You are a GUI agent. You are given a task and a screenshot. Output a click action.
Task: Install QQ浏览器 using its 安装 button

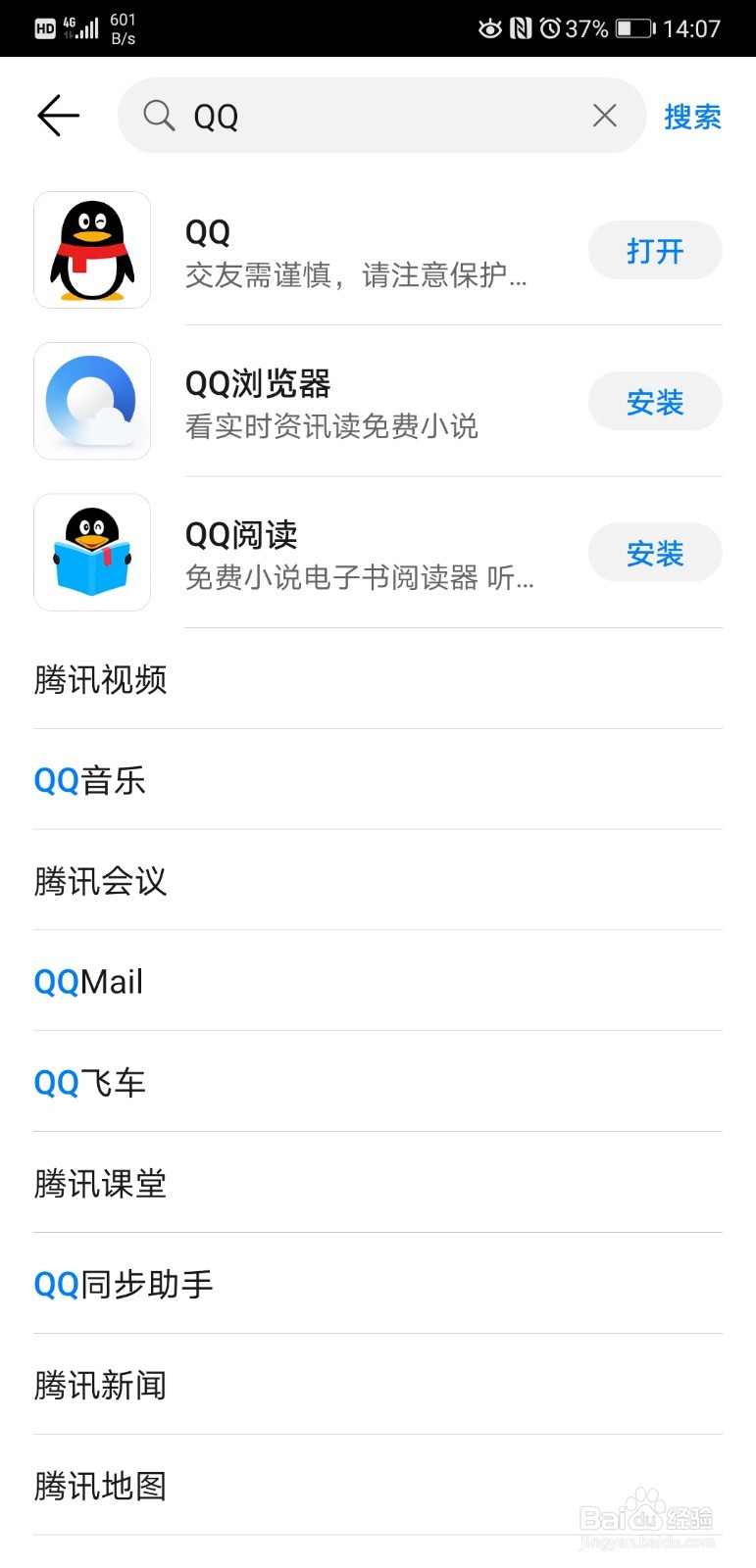(x=654, y=401)
